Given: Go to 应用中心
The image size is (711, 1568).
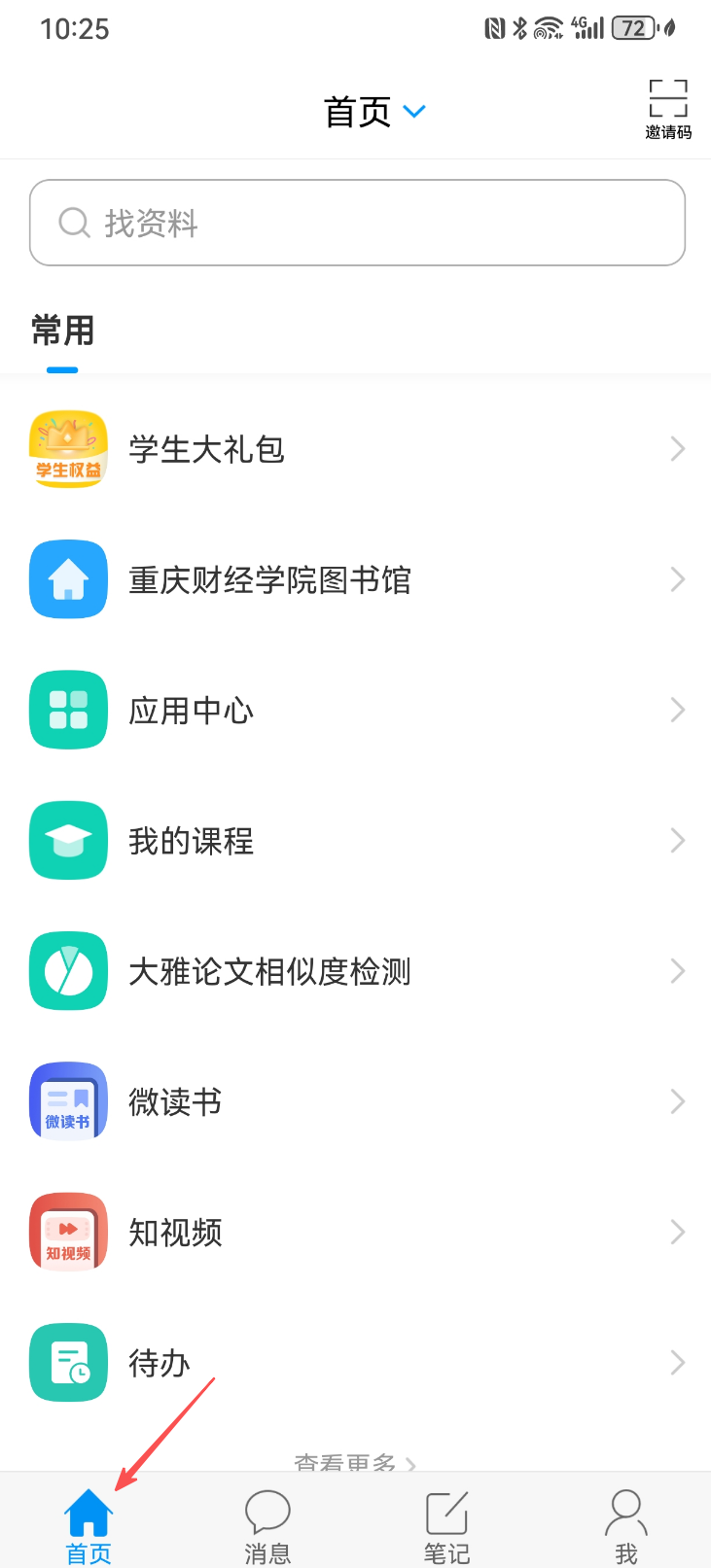Looking at the screenshot, I should pos(357,711).
